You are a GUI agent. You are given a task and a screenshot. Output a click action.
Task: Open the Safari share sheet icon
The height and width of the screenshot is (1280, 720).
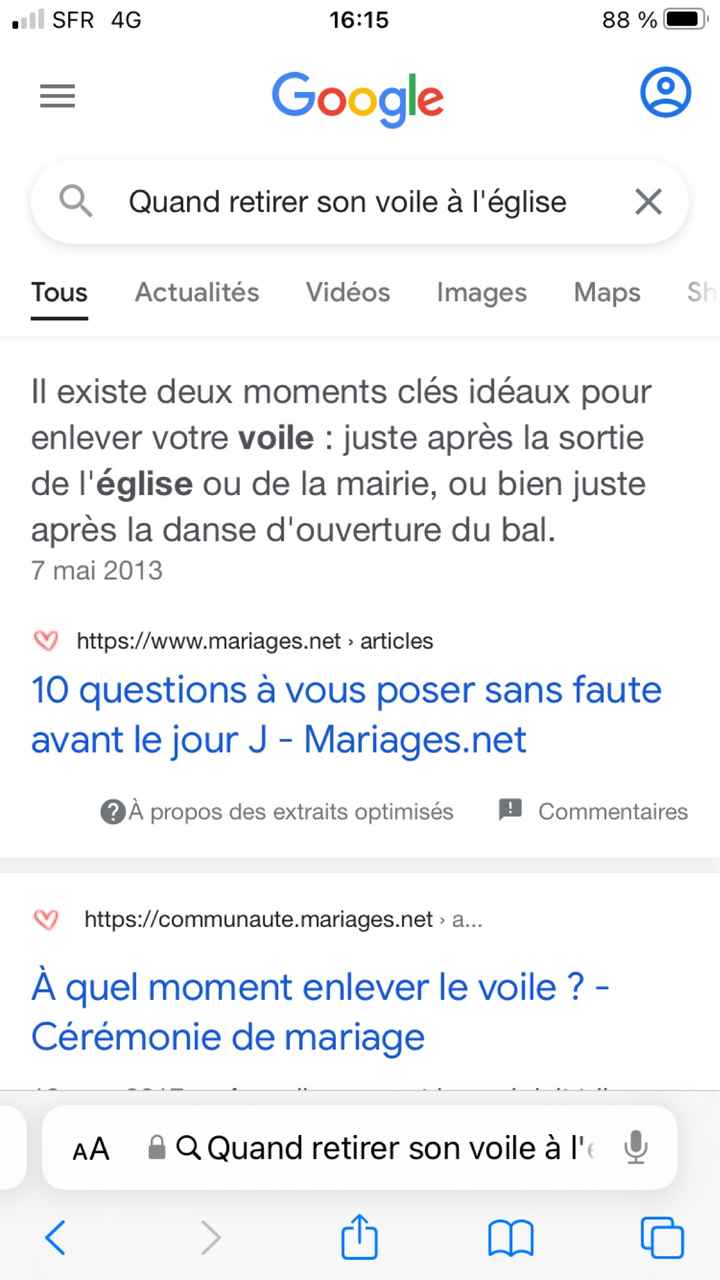coord(360,1238)
